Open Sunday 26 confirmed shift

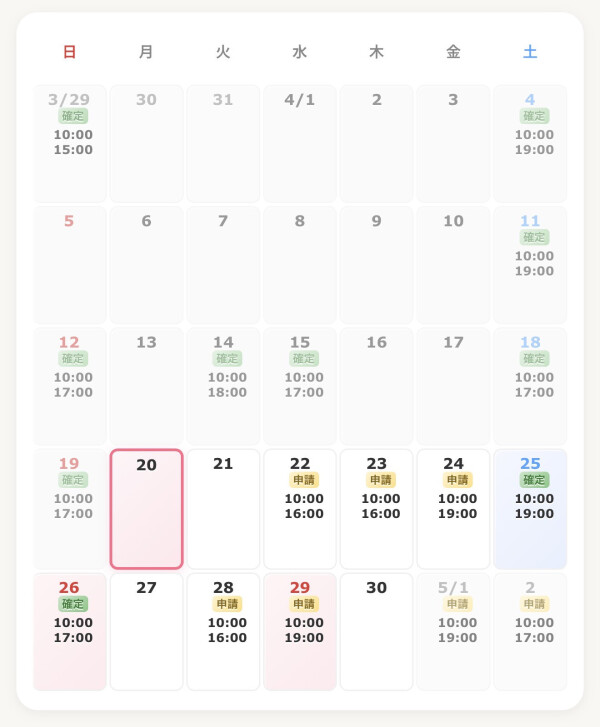pos(69,631)
